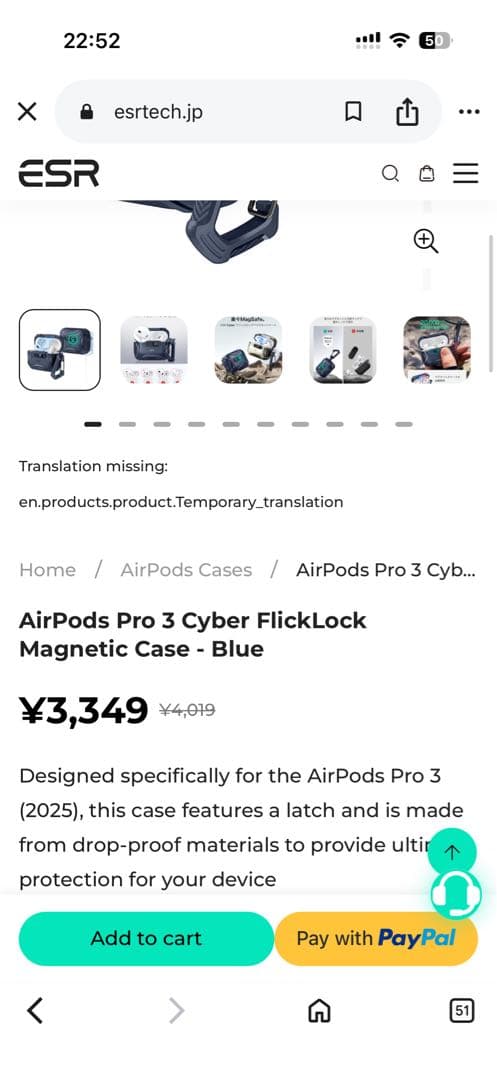The width and height of the screenshot is (497, 1080).
Task: Pay with PayPal
Action: coord(376,938)
